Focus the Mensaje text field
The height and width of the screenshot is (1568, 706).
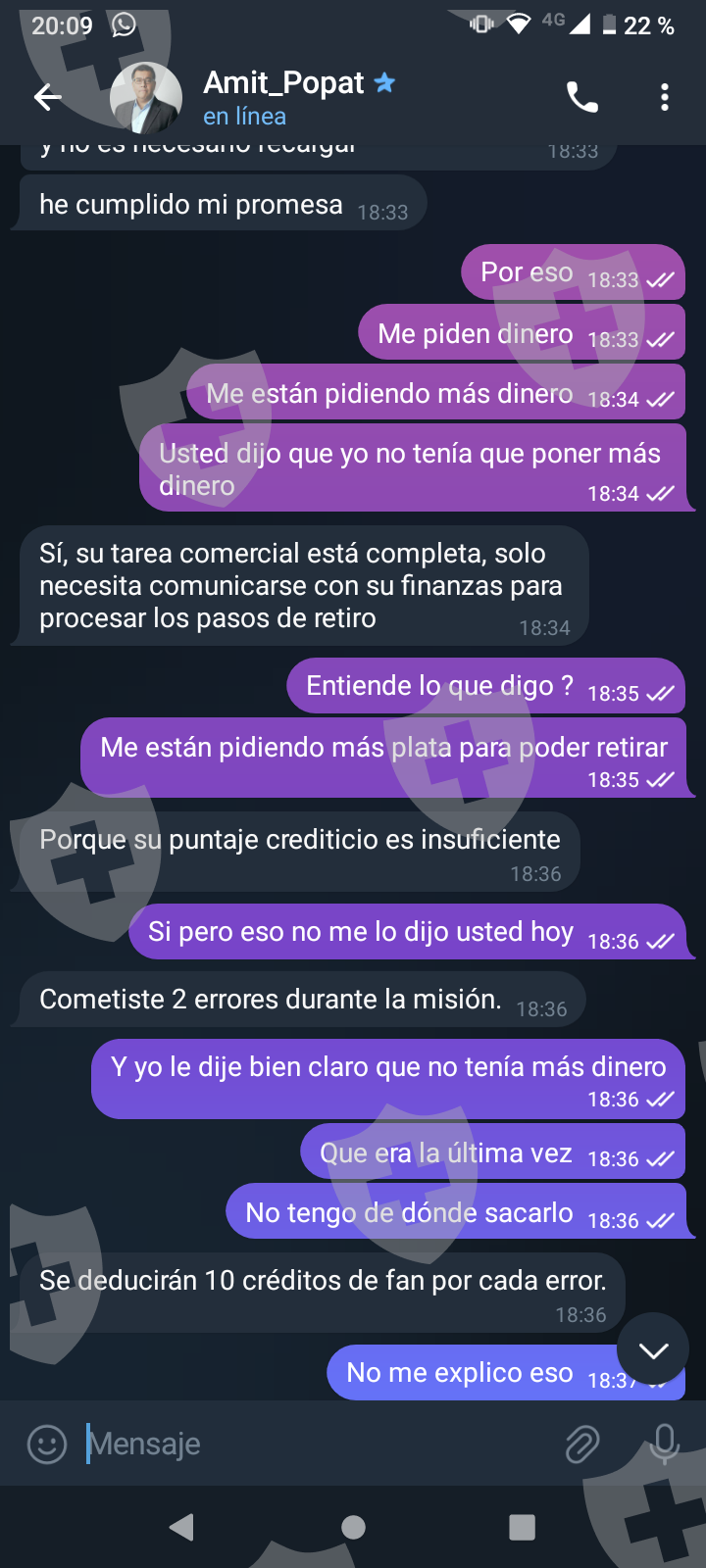coord(314,1444)
